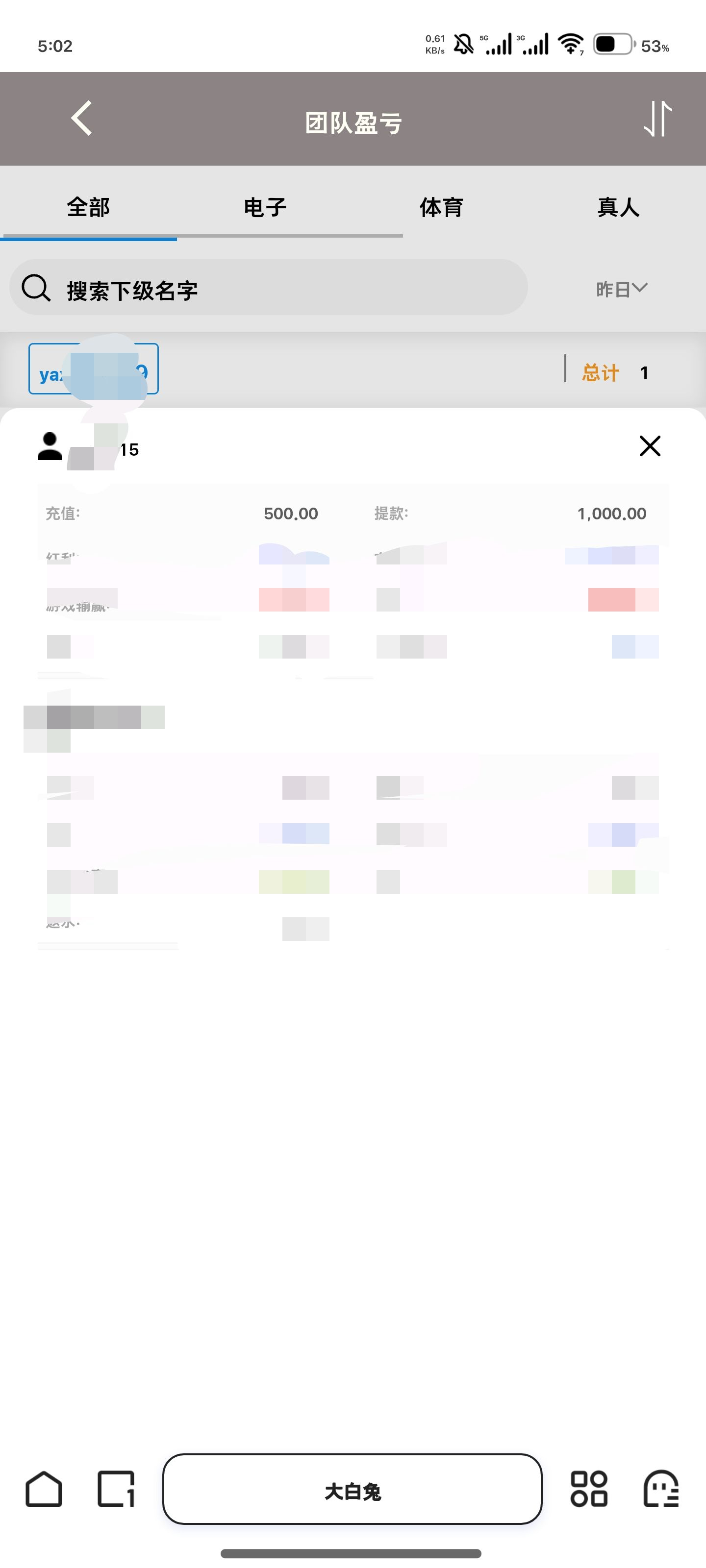Open the 昨日 date dropdown

point(621,289)
